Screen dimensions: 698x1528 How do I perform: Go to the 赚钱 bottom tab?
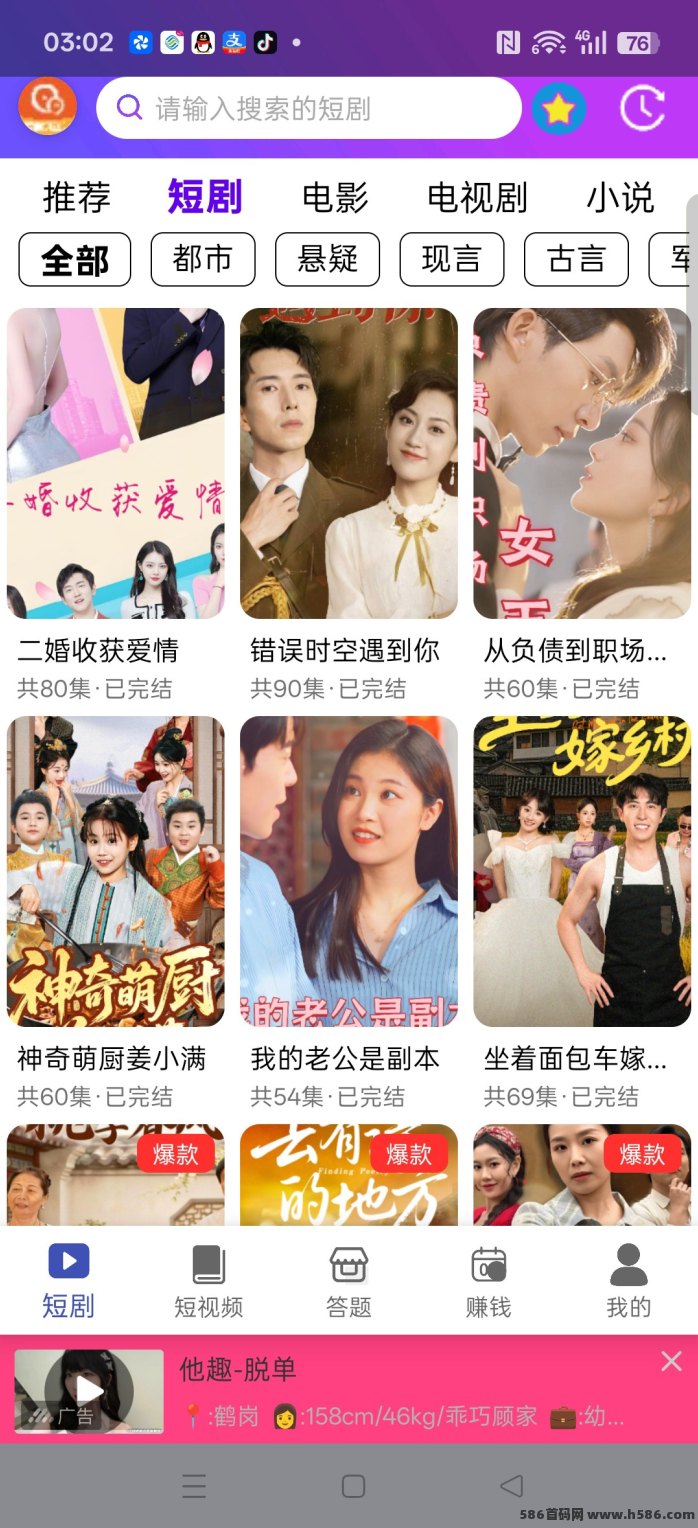489,1281
